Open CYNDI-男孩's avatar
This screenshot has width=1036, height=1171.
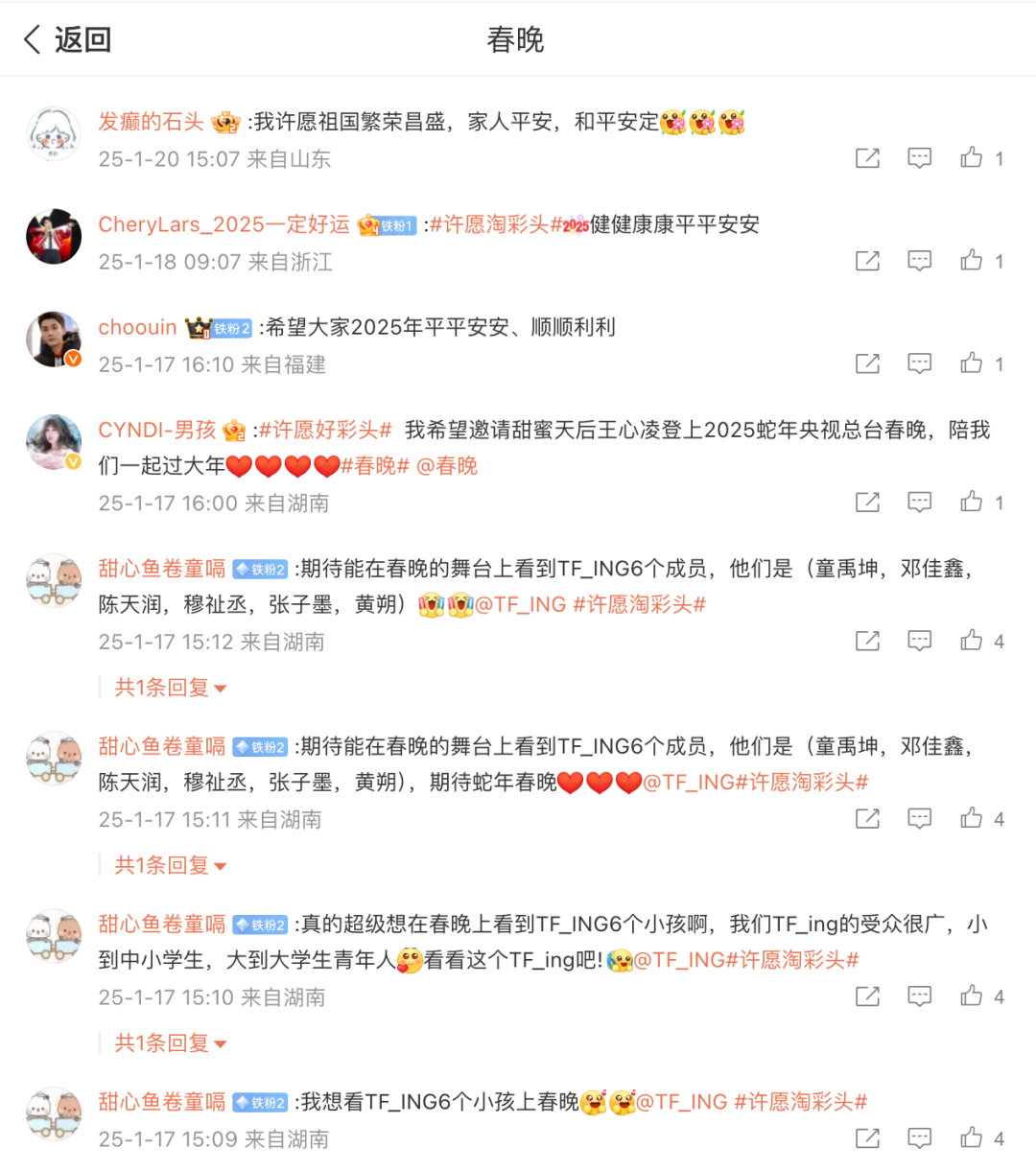coord(53,443)
